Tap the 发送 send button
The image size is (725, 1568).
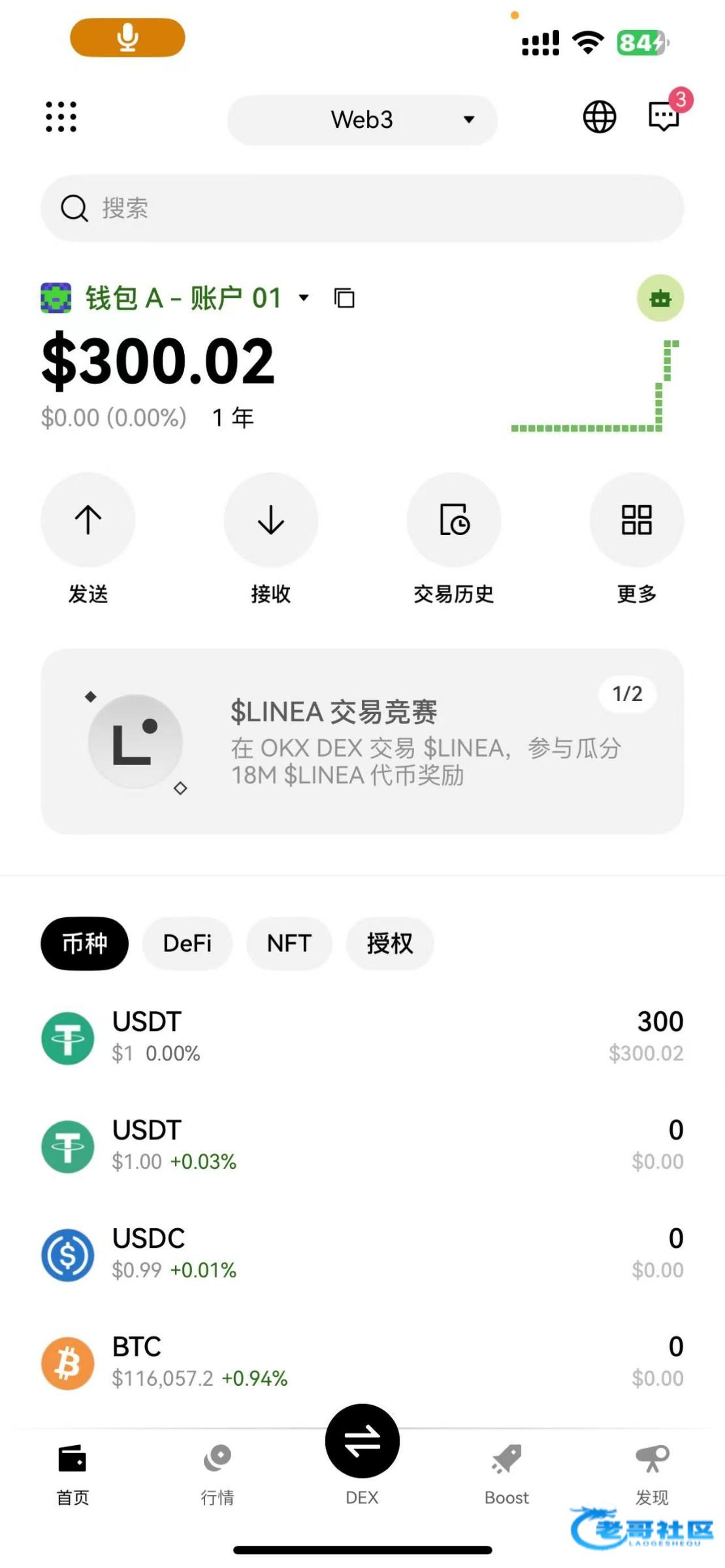(88, 521)
